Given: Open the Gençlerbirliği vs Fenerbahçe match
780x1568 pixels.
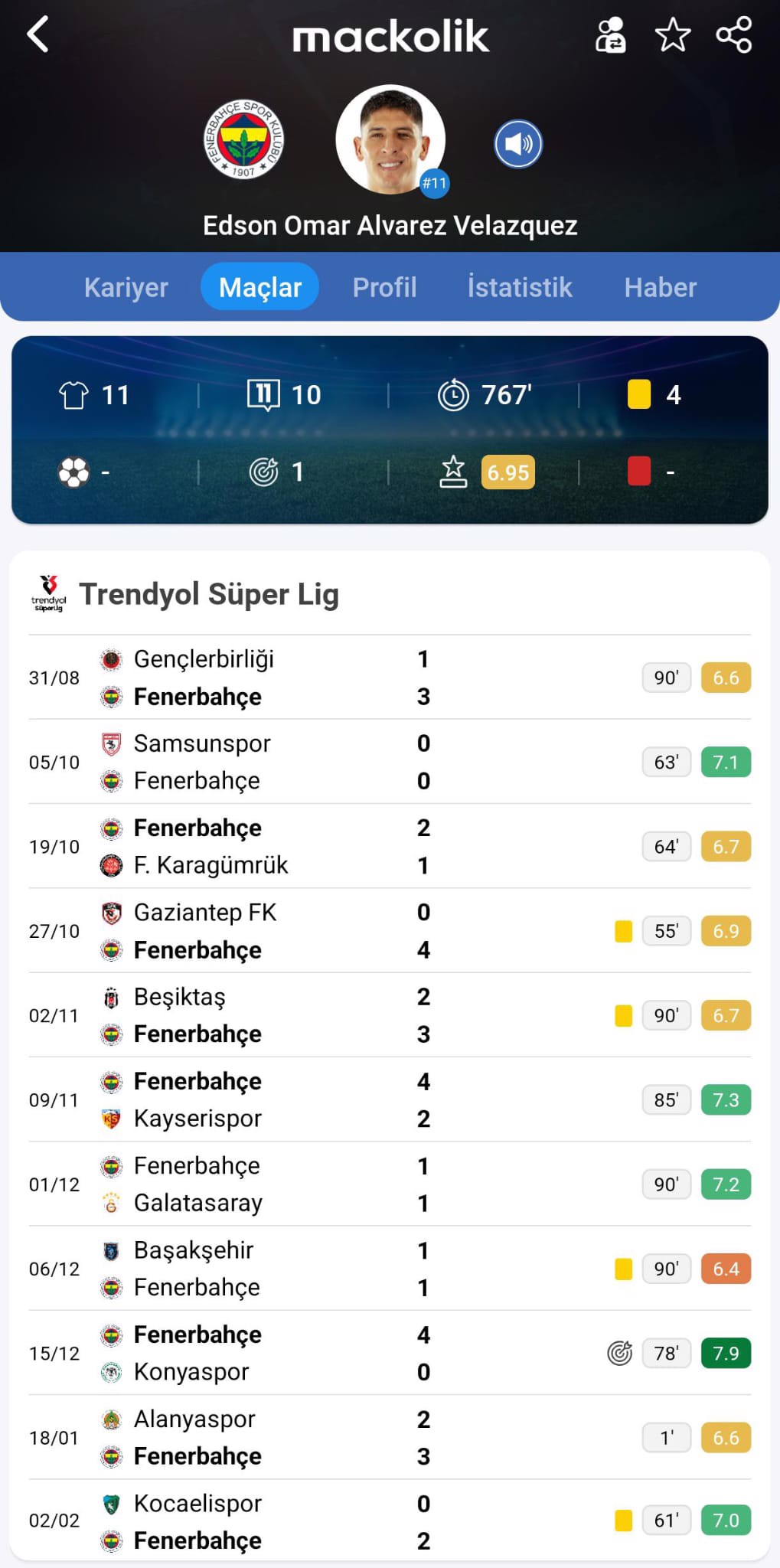Looking at the screenshot, I should tap(306, 678).
